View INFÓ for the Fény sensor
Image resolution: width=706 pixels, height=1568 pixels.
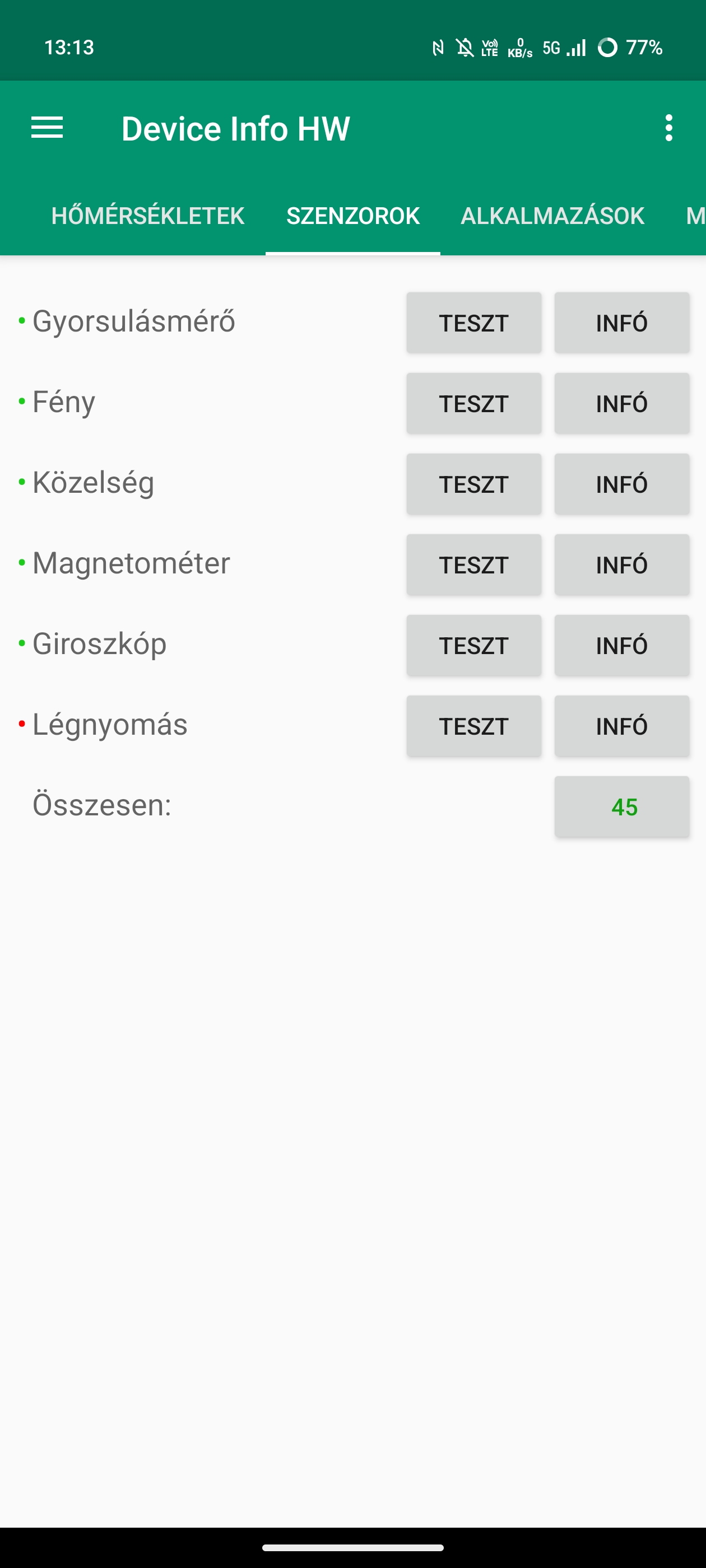621,404
